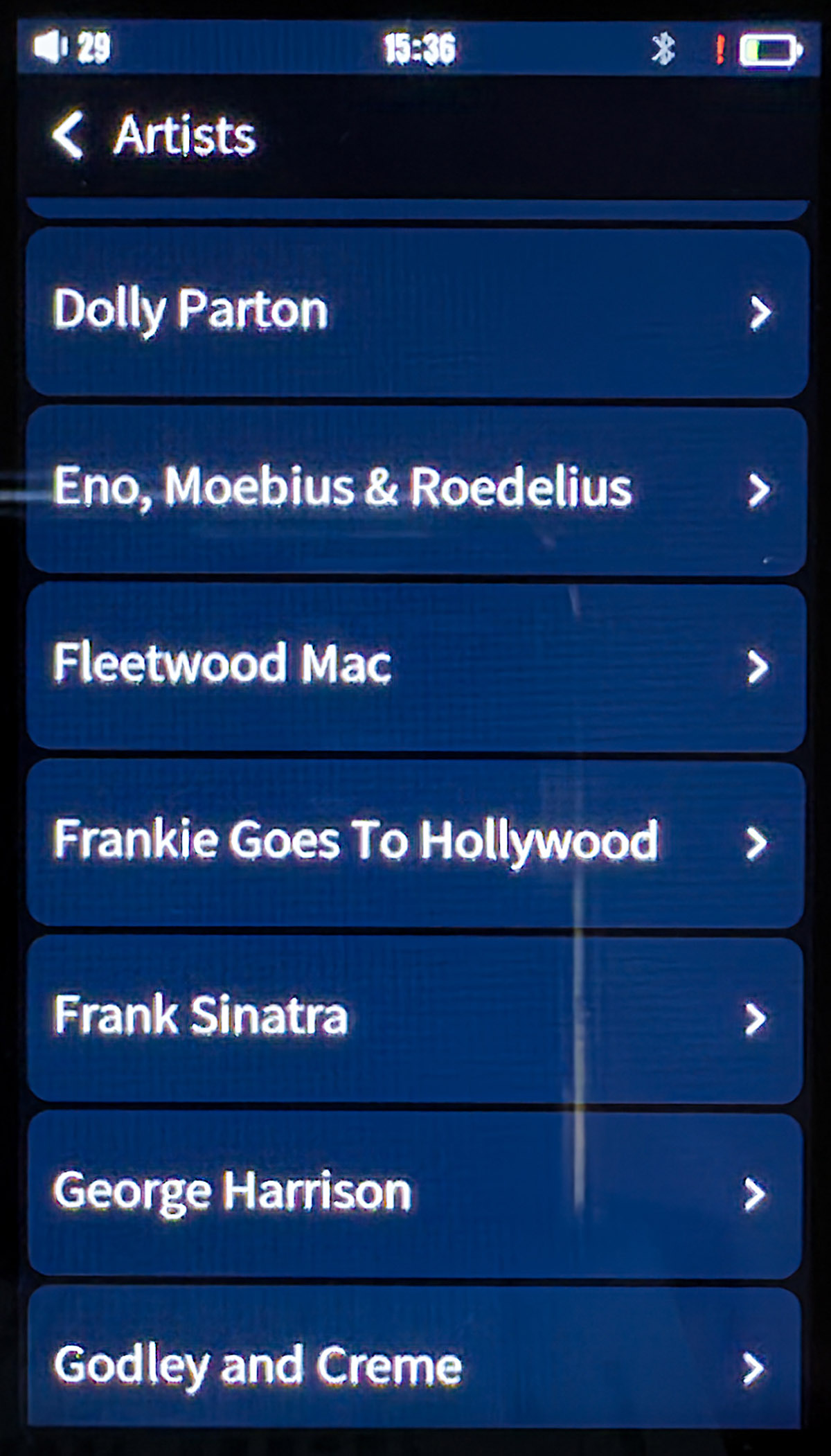
Task: View Frank Sinatra's music
Action: [x=417, y=1018]
